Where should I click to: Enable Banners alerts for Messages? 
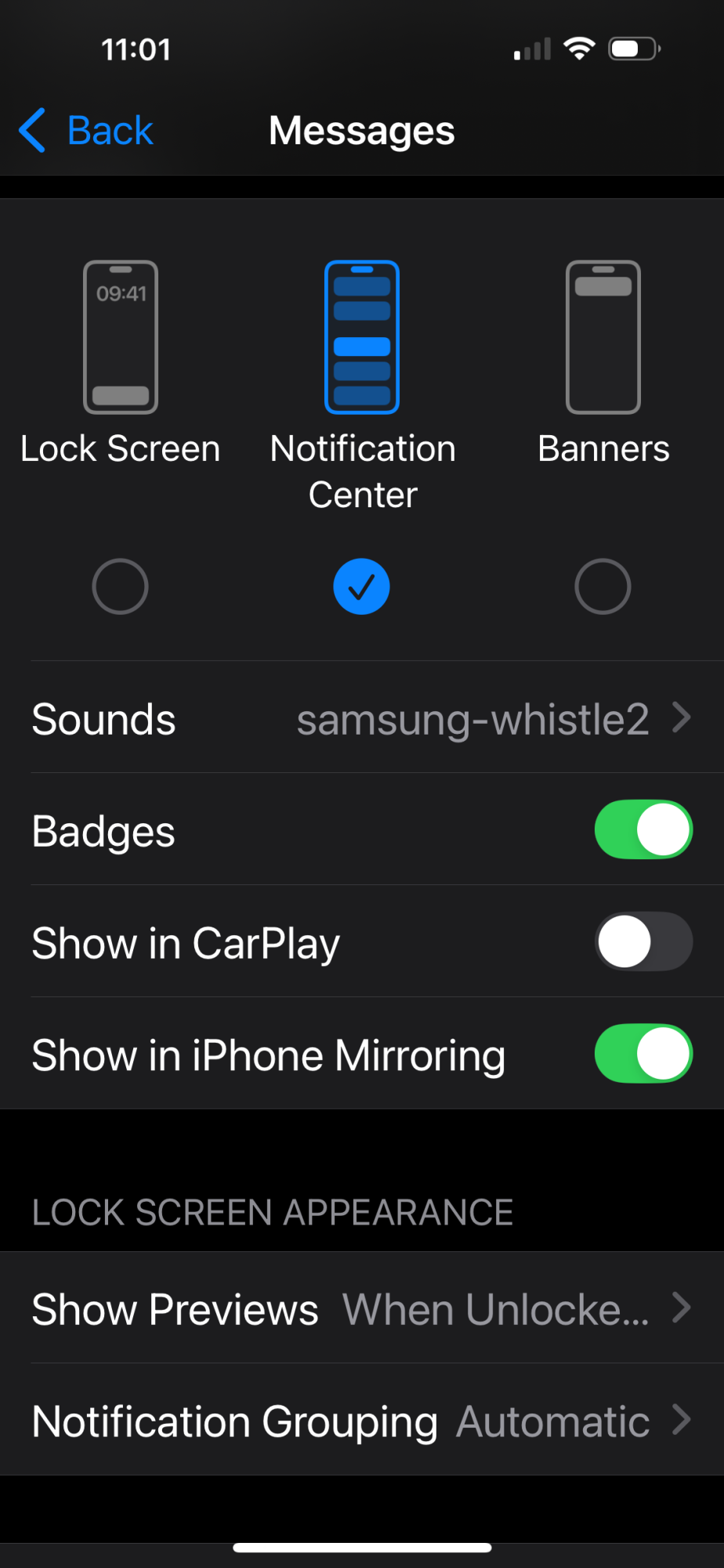(x=603, y=586)
